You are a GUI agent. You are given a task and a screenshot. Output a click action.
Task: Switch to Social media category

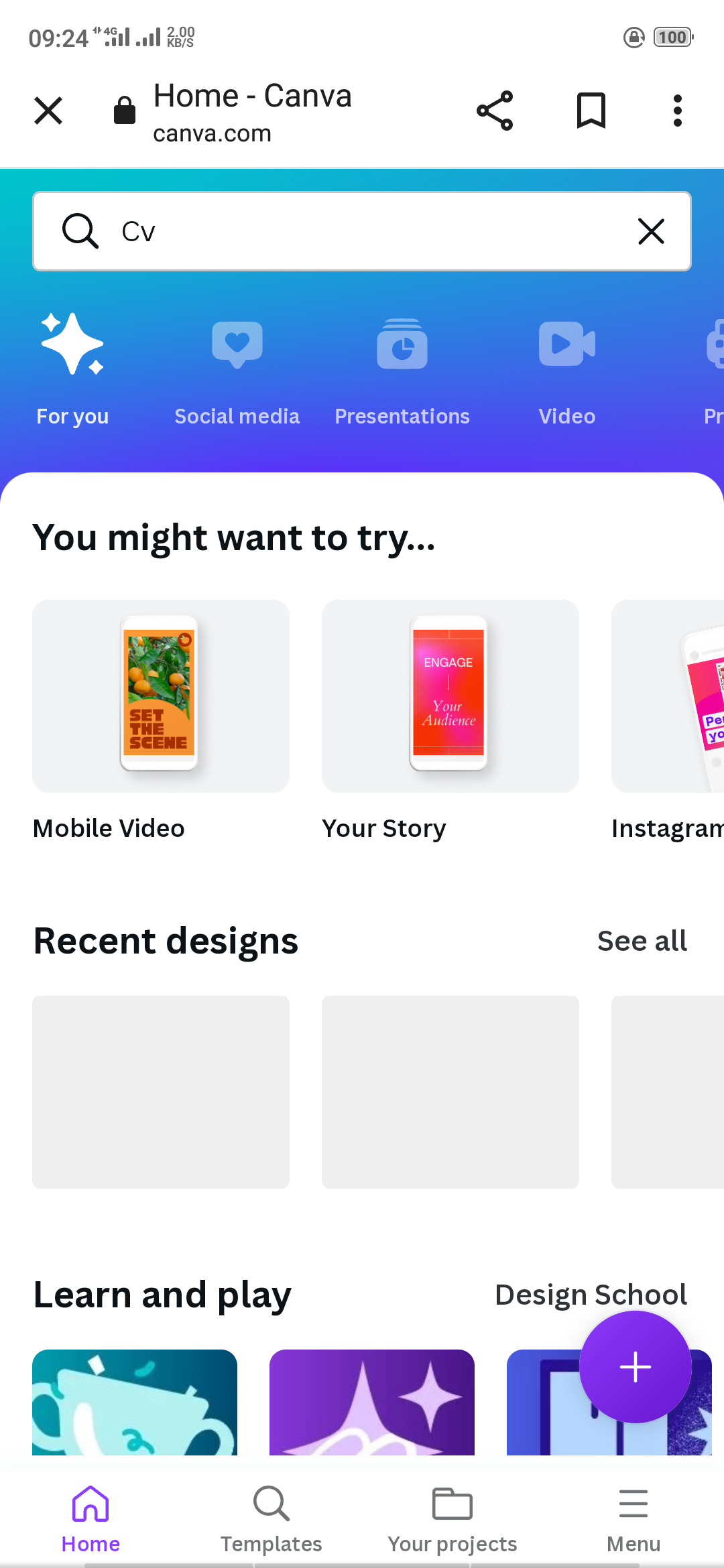tap(237, 369)
